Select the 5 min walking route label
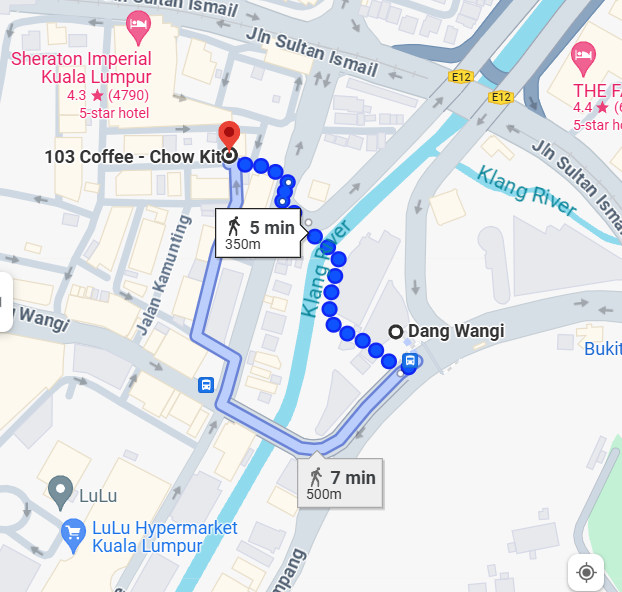This screenshot has width=622, height=592. coord(259,232)
